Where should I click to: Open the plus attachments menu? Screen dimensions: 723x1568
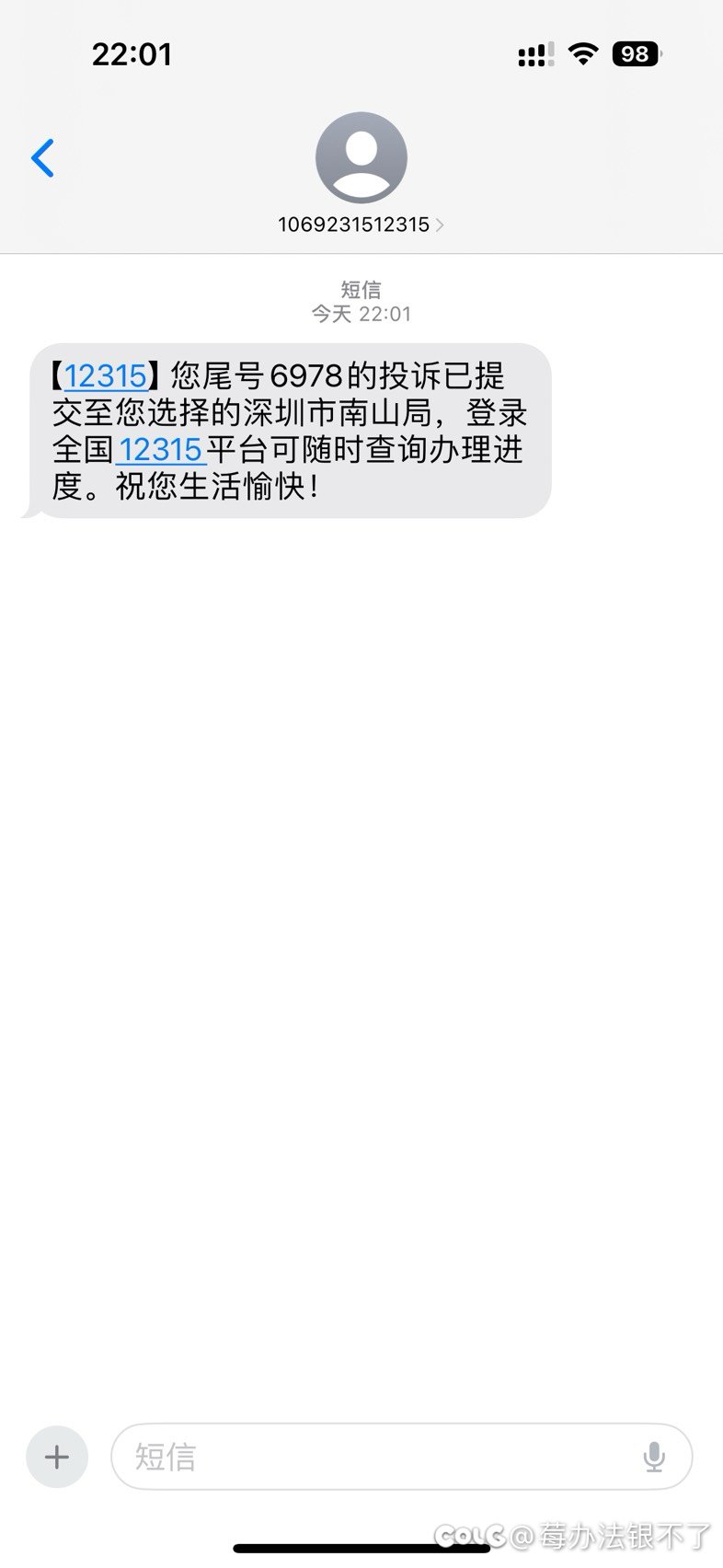coord(57,1457)
